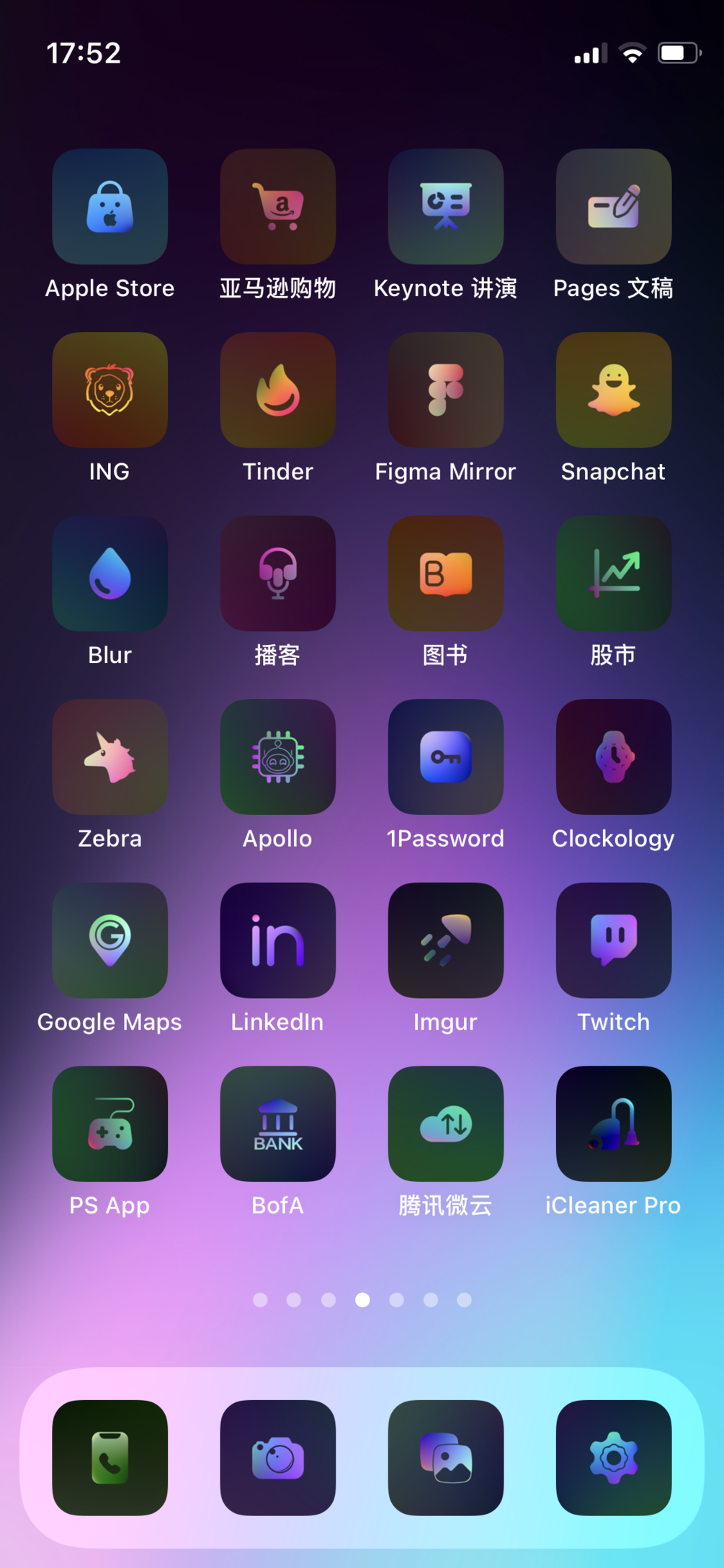Open the Phone app in the dock
Screen dimensions: 724x1568
(x=110, y=1458)
